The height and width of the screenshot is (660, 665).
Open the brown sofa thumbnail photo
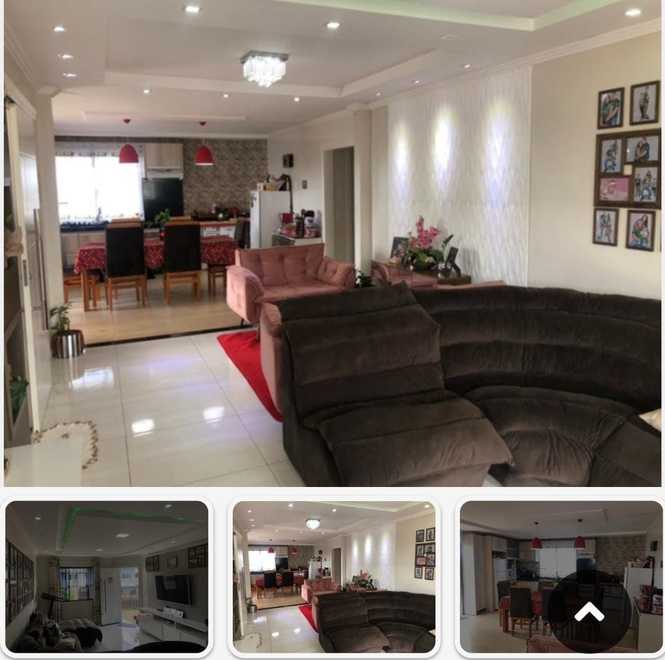click(334, 577)
